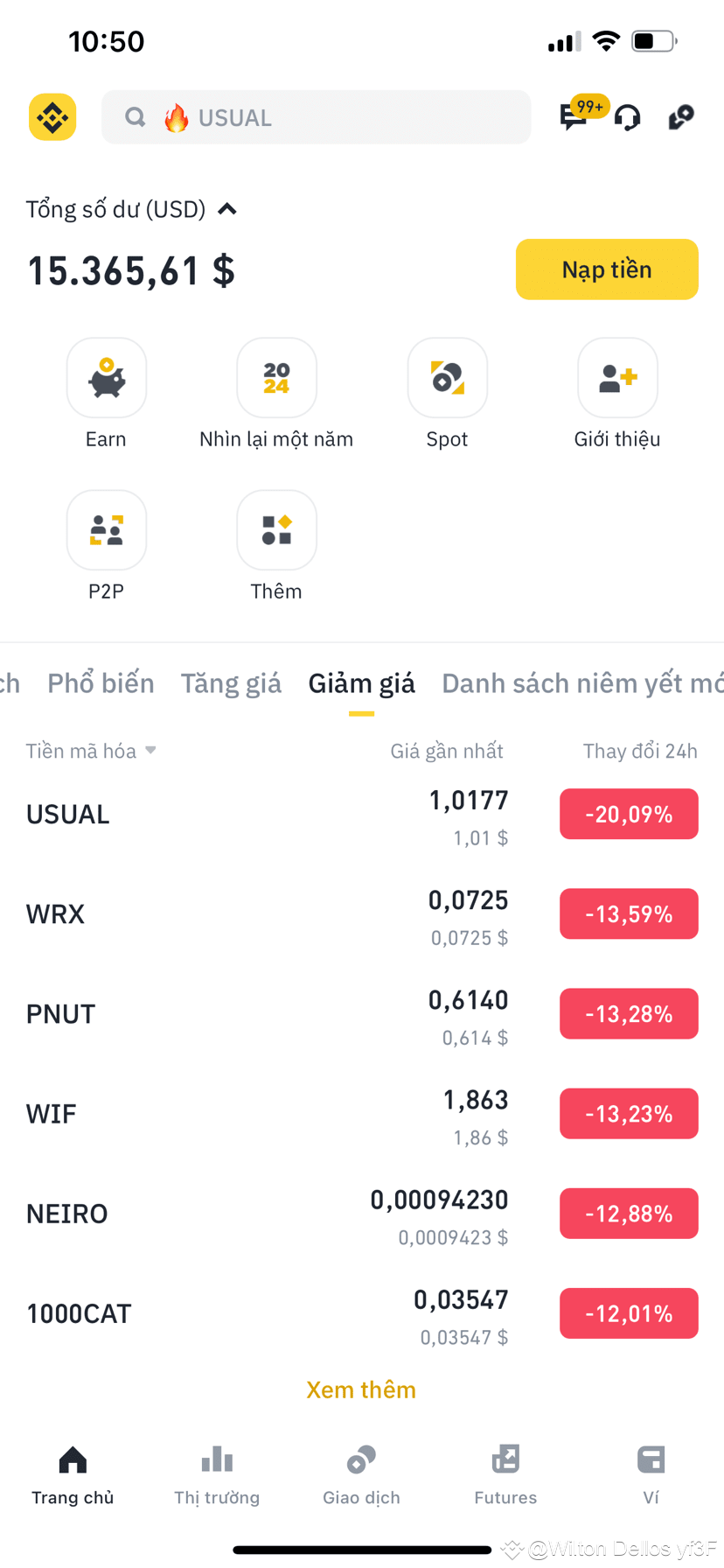
Task: Open the Binance logo icon
Action: point(52,116)
